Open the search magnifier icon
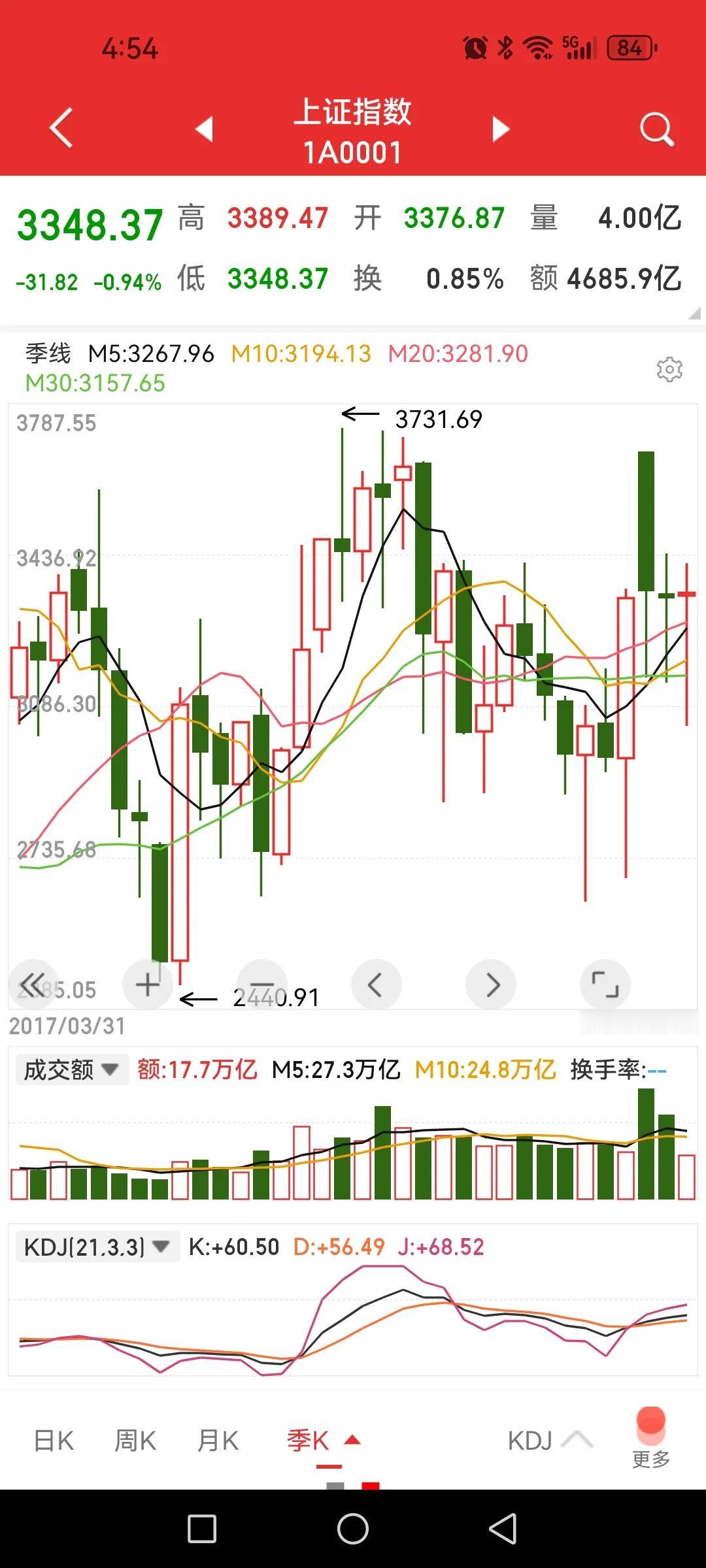Image resolution: width=706 pixels, height=1568 pixels. 657,129
